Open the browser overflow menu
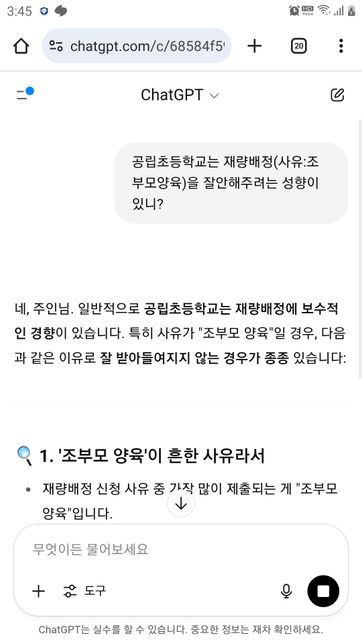This screenshot has height=644, width=362. (341, 46)
